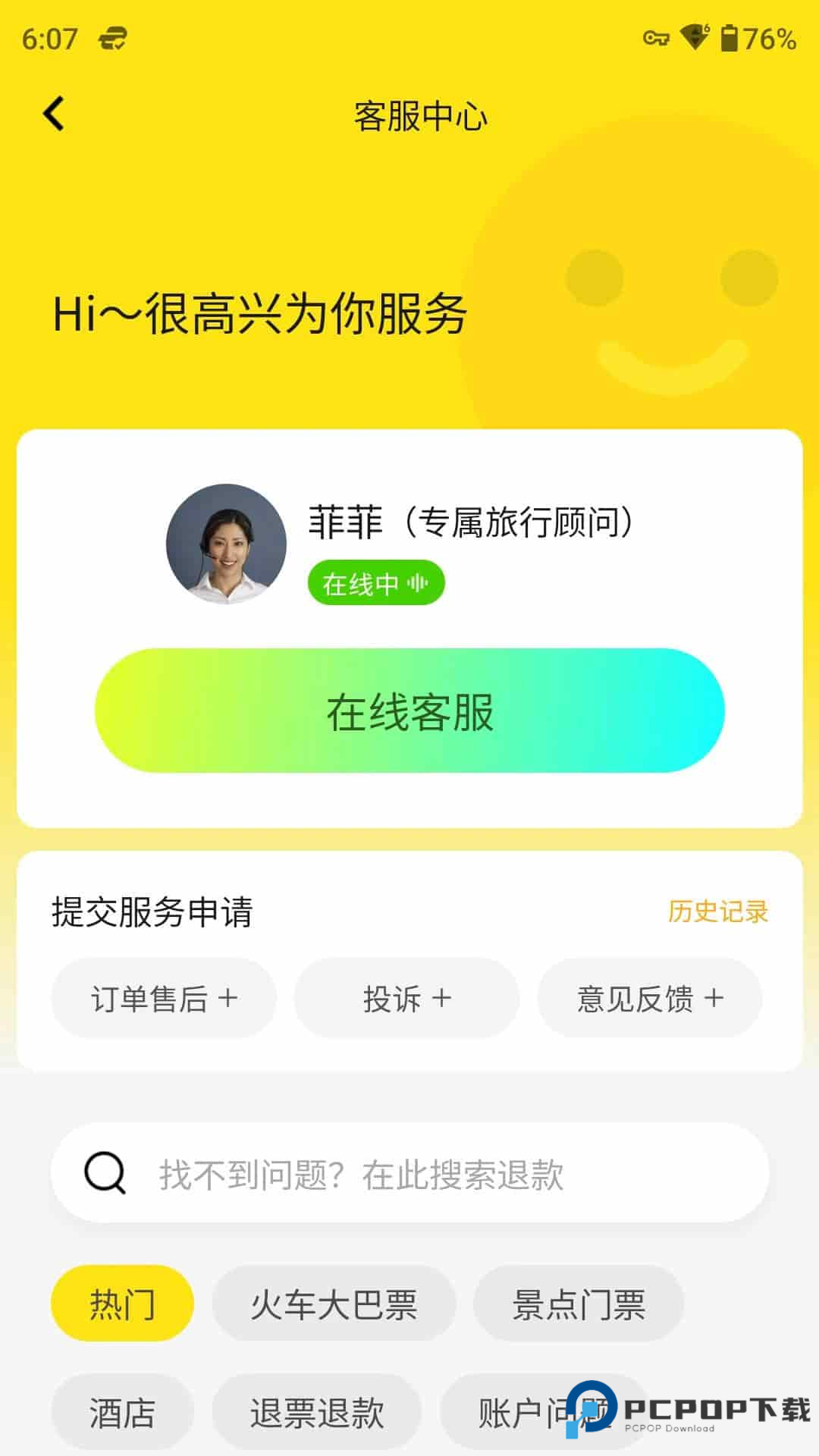Expand the 订单售后 service request
819x1456 pixels.
pos(164,999)
